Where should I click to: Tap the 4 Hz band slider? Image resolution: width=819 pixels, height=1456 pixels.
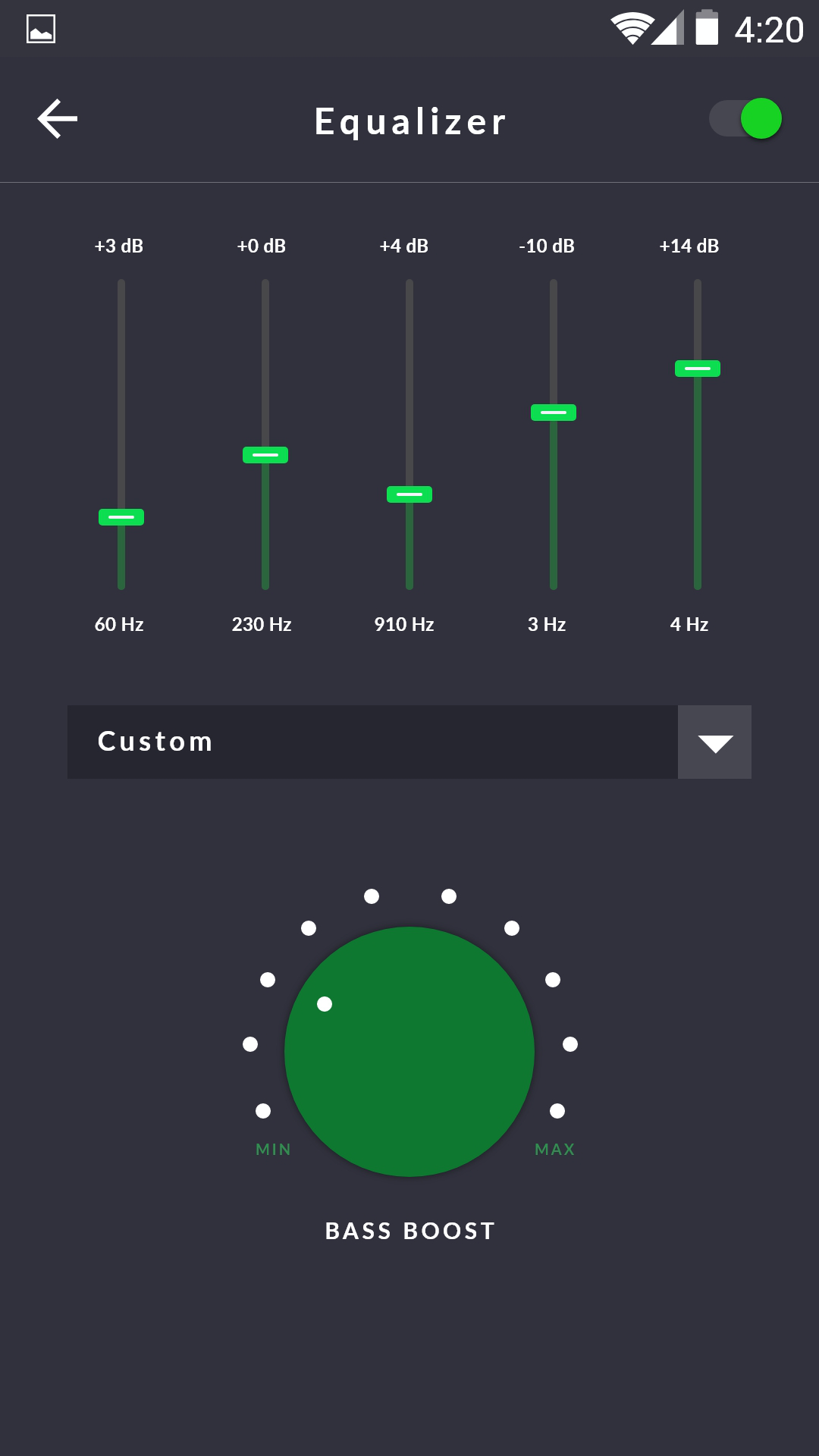[698, 369]
